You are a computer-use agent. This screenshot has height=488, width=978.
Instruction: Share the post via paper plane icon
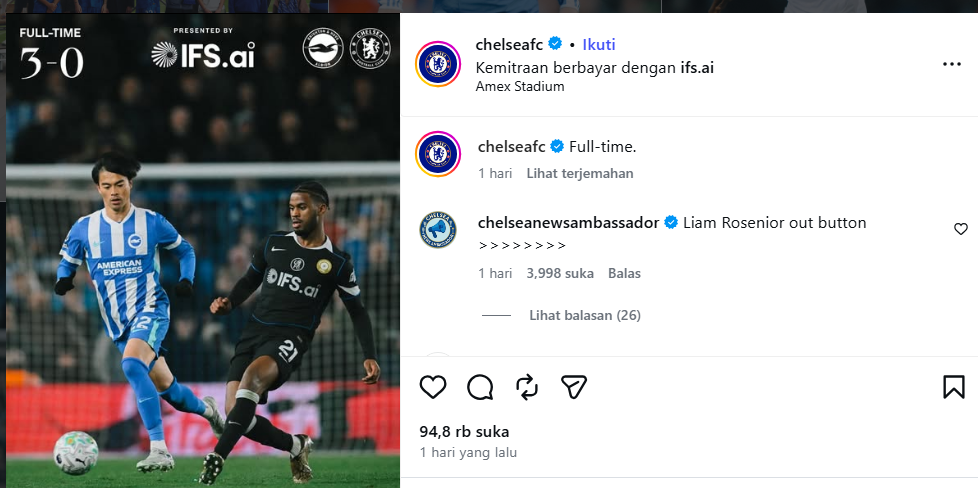573,387
